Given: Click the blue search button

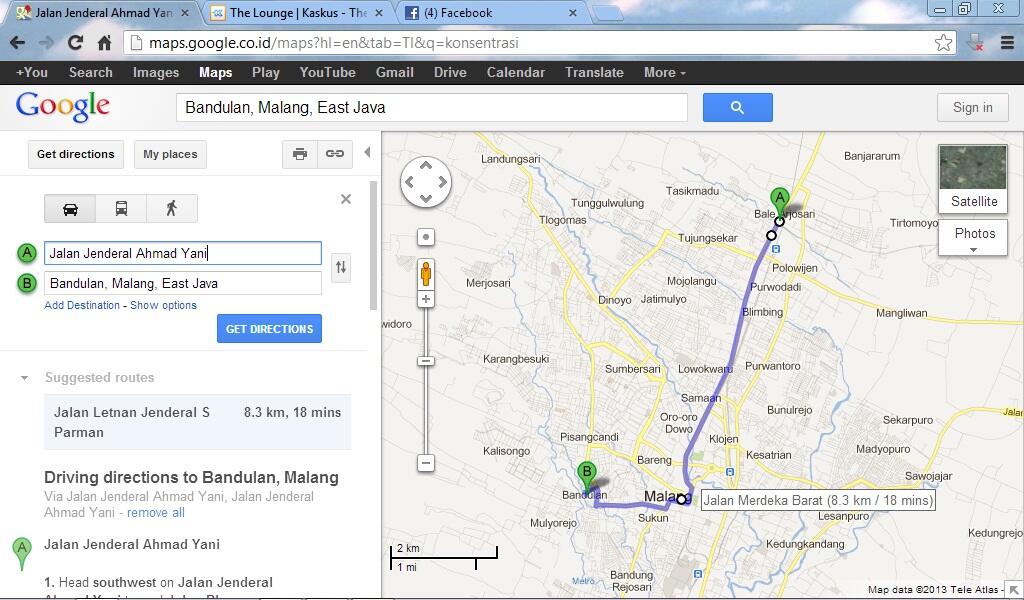Looking at the screenshot, I should click(737, 108).
